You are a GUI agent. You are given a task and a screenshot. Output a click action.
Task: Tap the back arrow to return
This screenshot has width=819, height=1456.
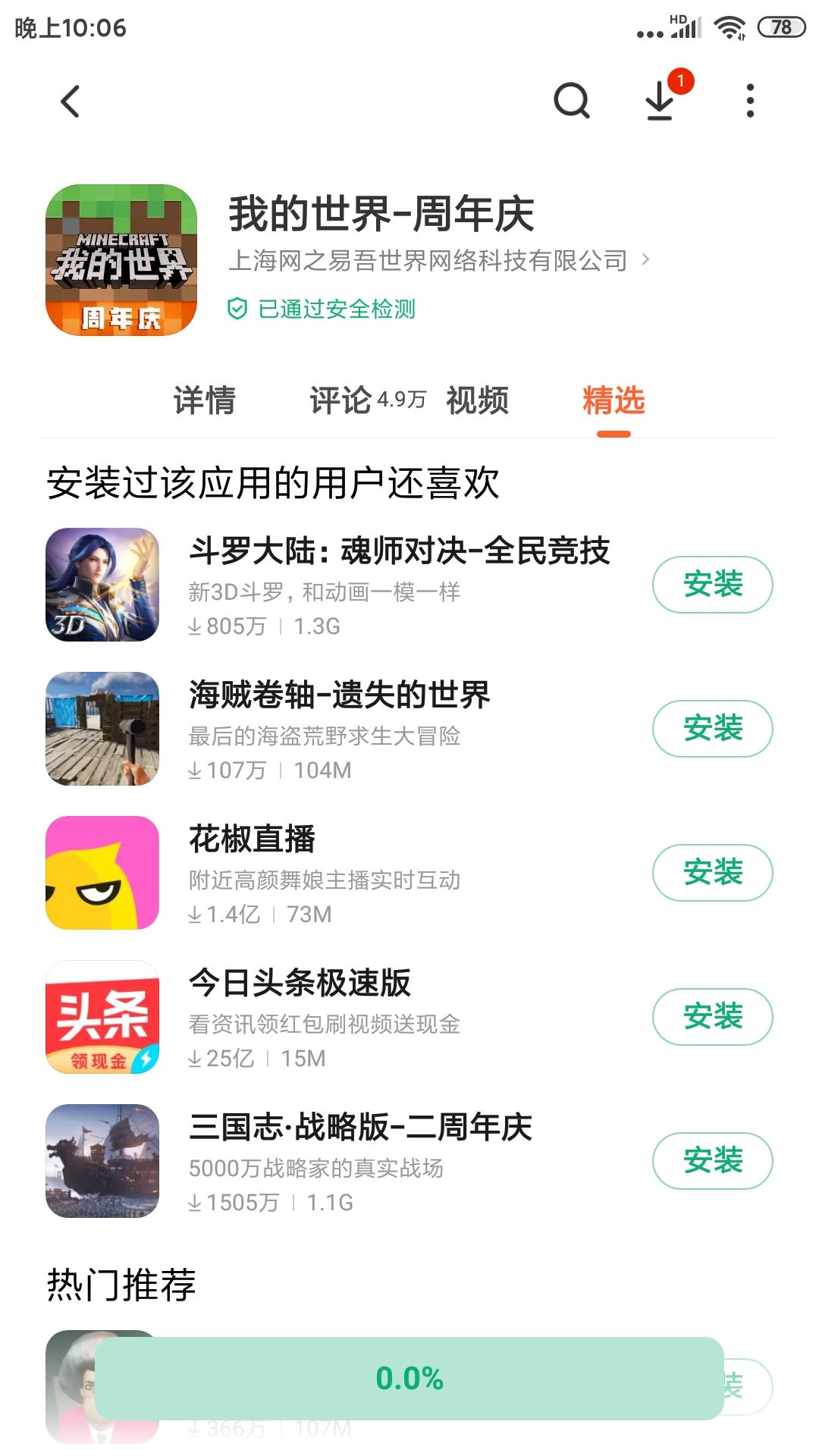70,102
